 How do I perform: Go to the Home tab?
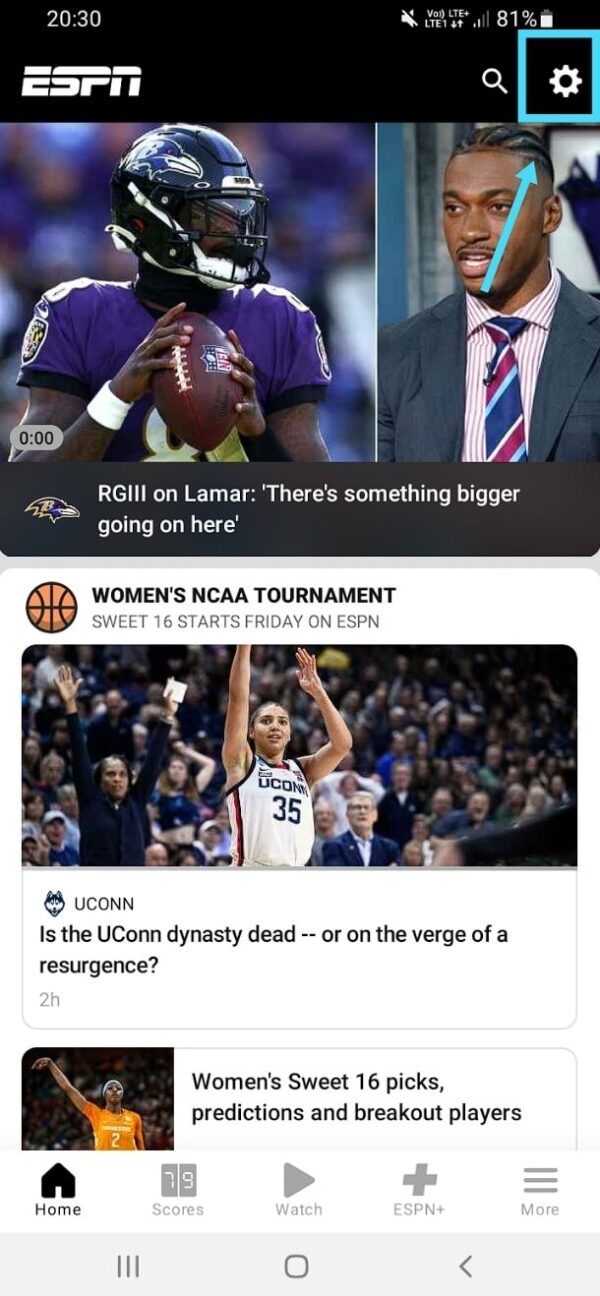click(x=58, y=1190)
